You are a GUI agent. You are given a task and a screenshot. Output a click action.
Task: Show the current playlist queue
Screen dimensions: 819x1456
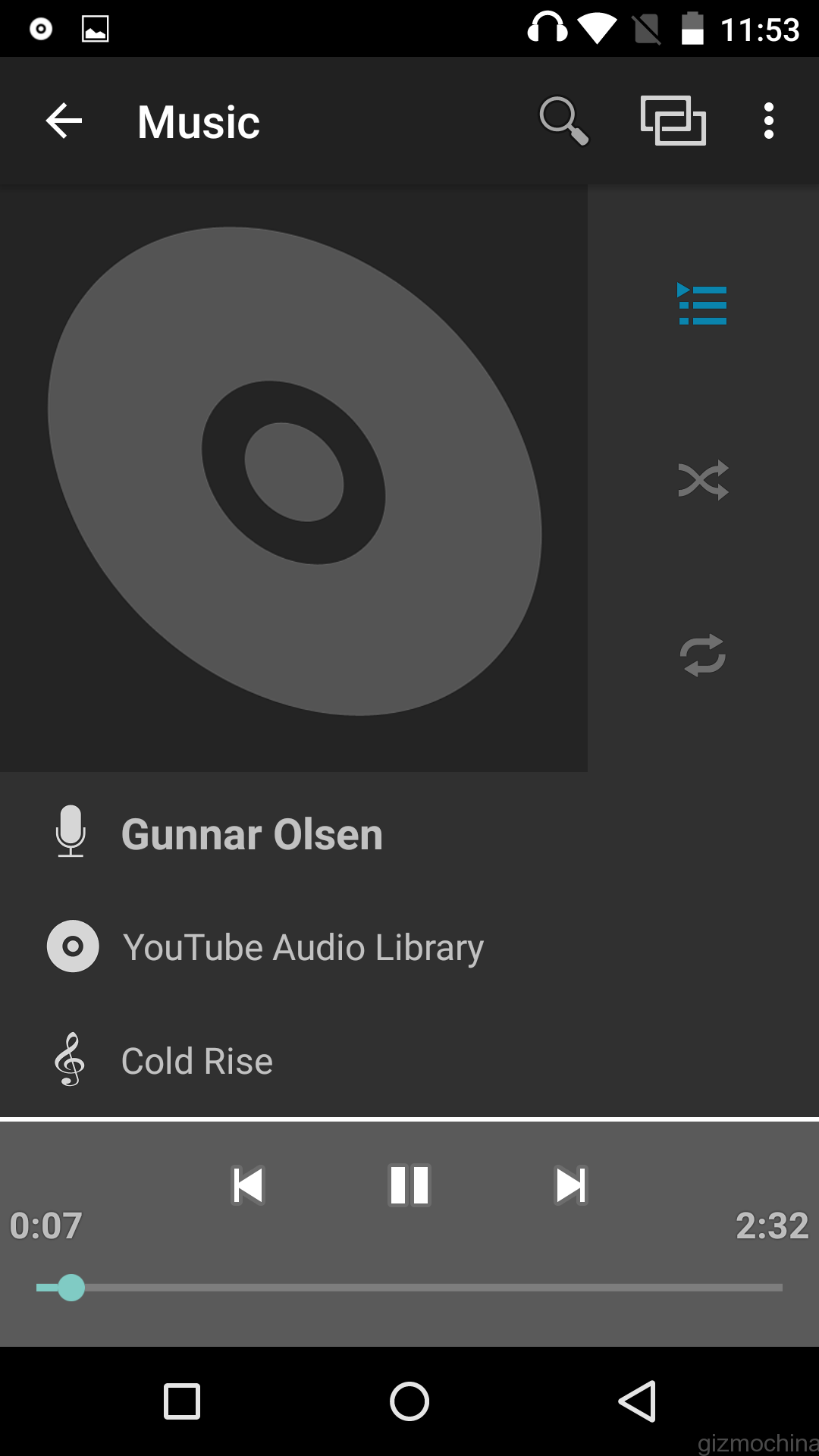702,305
